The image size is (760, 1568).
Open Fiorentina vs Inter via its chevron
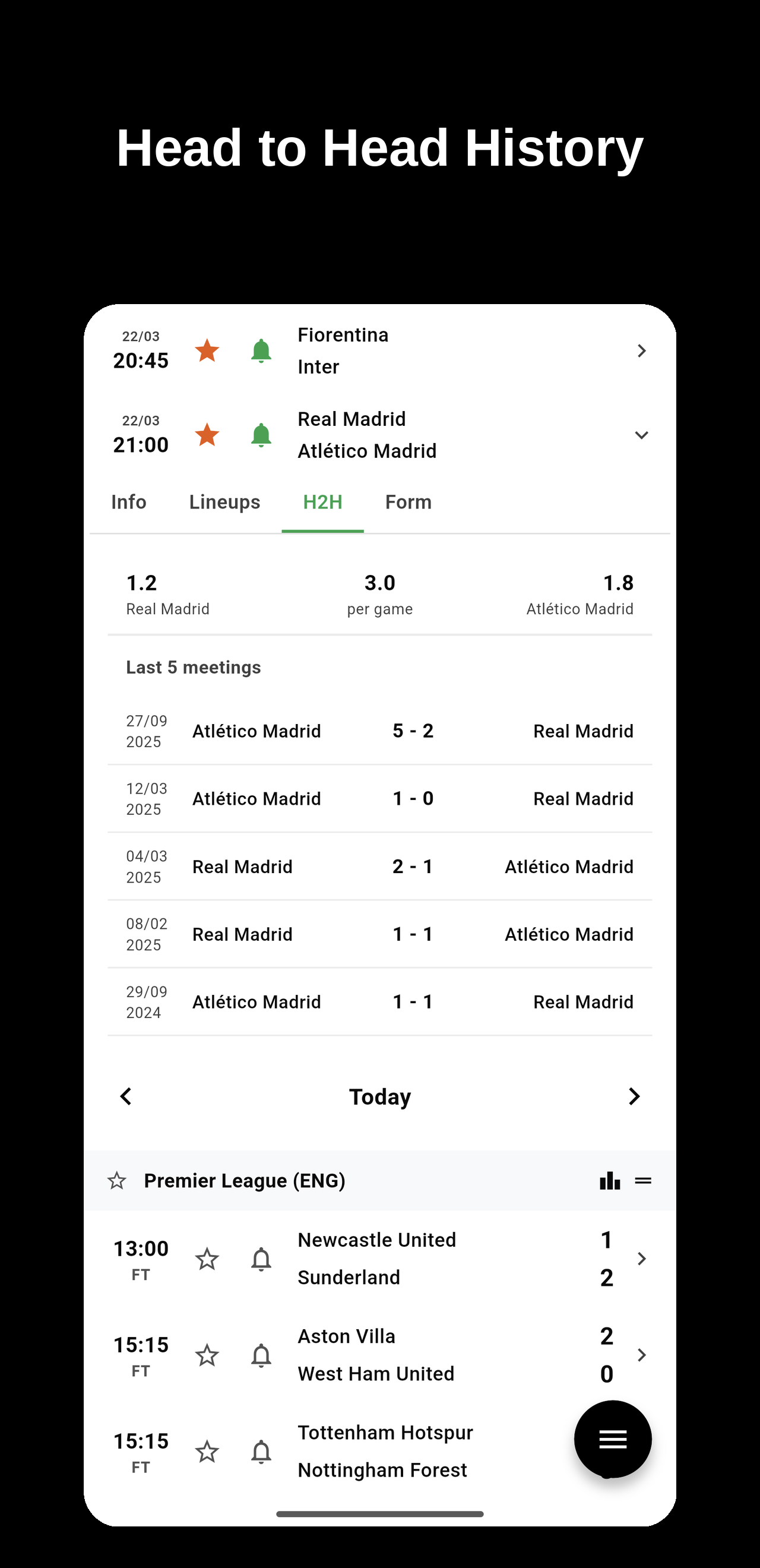click(642, 350)
